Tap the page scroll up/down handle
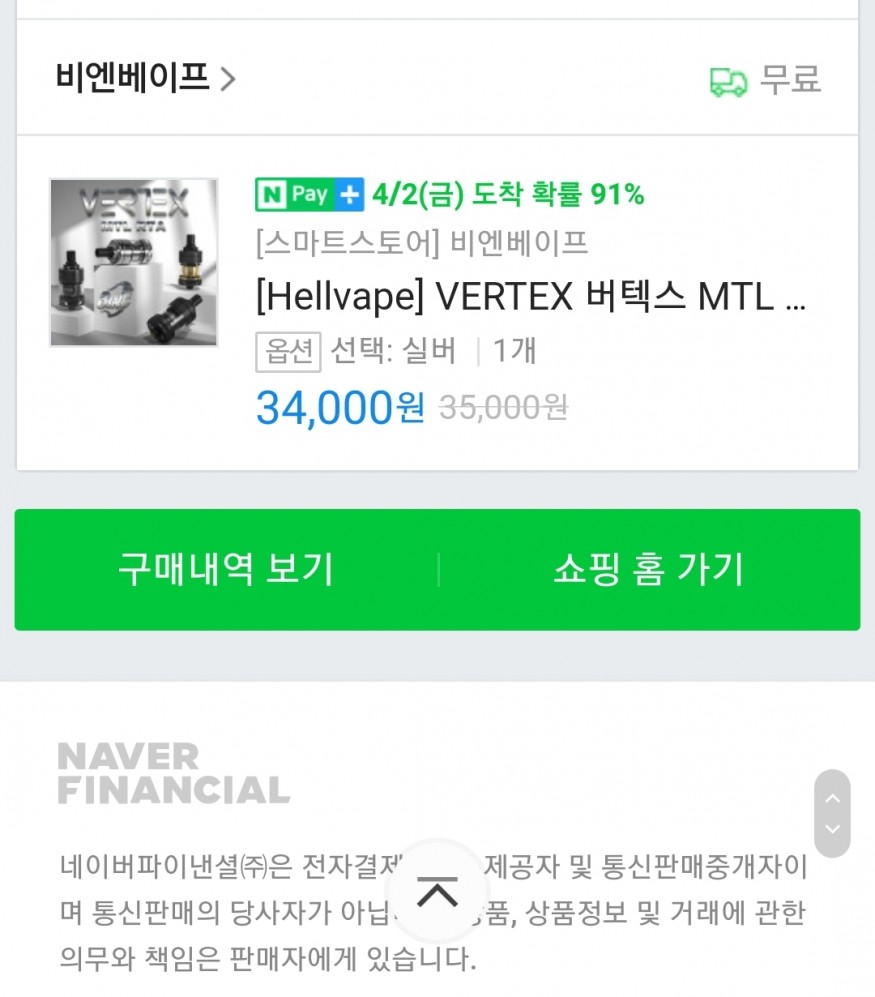This screenshot has width=875, height=997. 832,813
